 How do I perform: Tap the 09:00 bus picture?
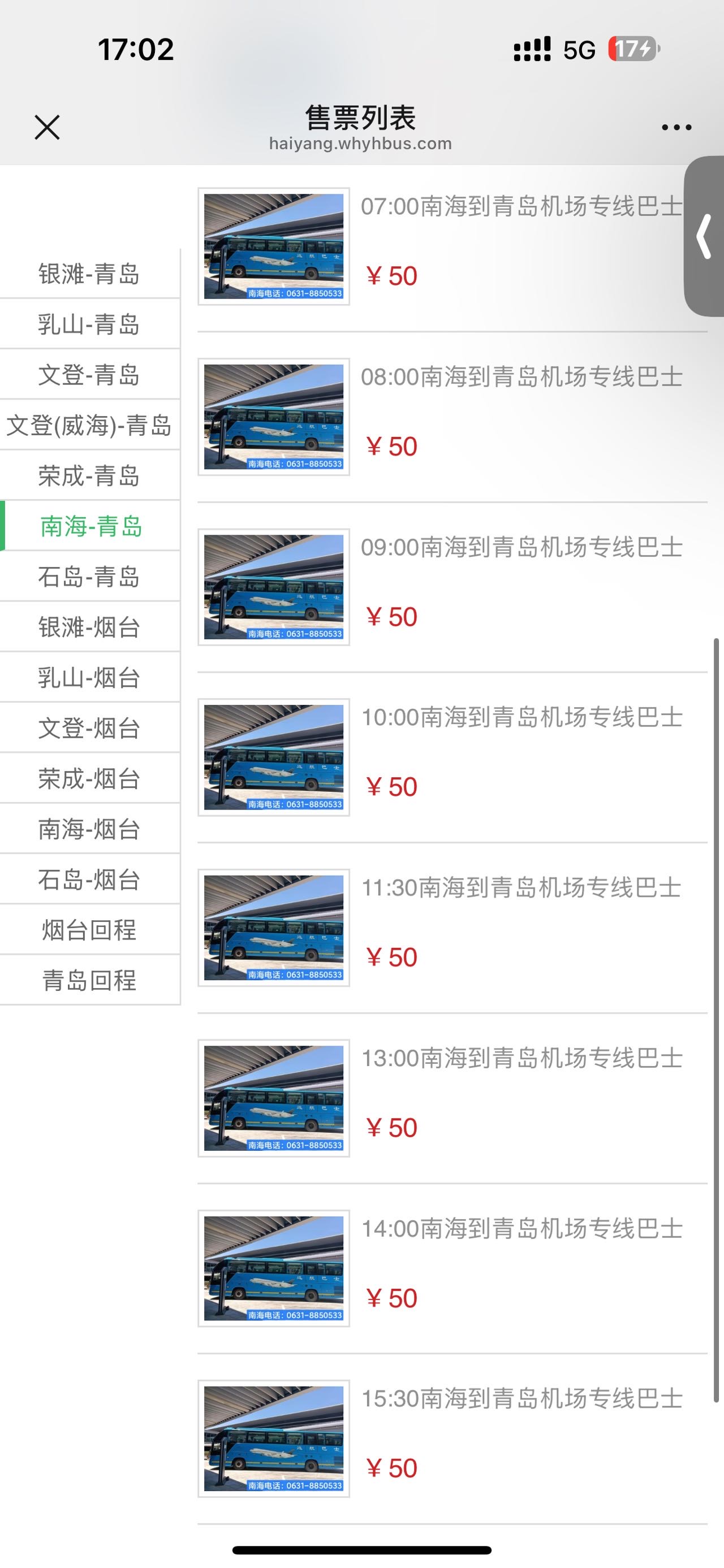click(273, 587)
